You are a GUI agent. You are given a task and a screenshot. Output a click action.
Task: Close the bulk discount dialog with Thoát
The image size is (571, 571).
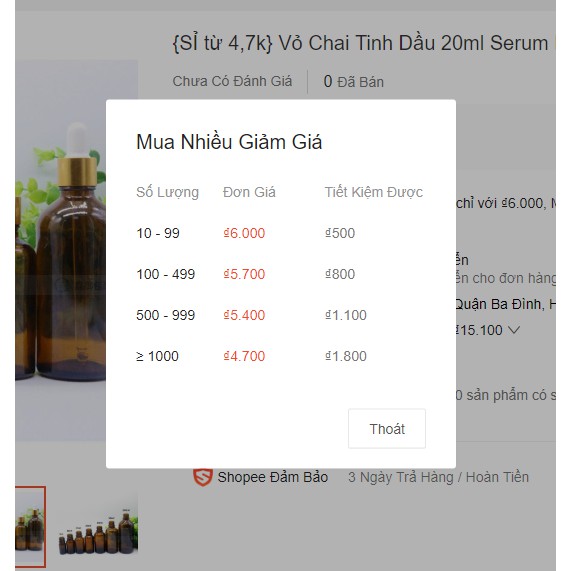[387, 429]
